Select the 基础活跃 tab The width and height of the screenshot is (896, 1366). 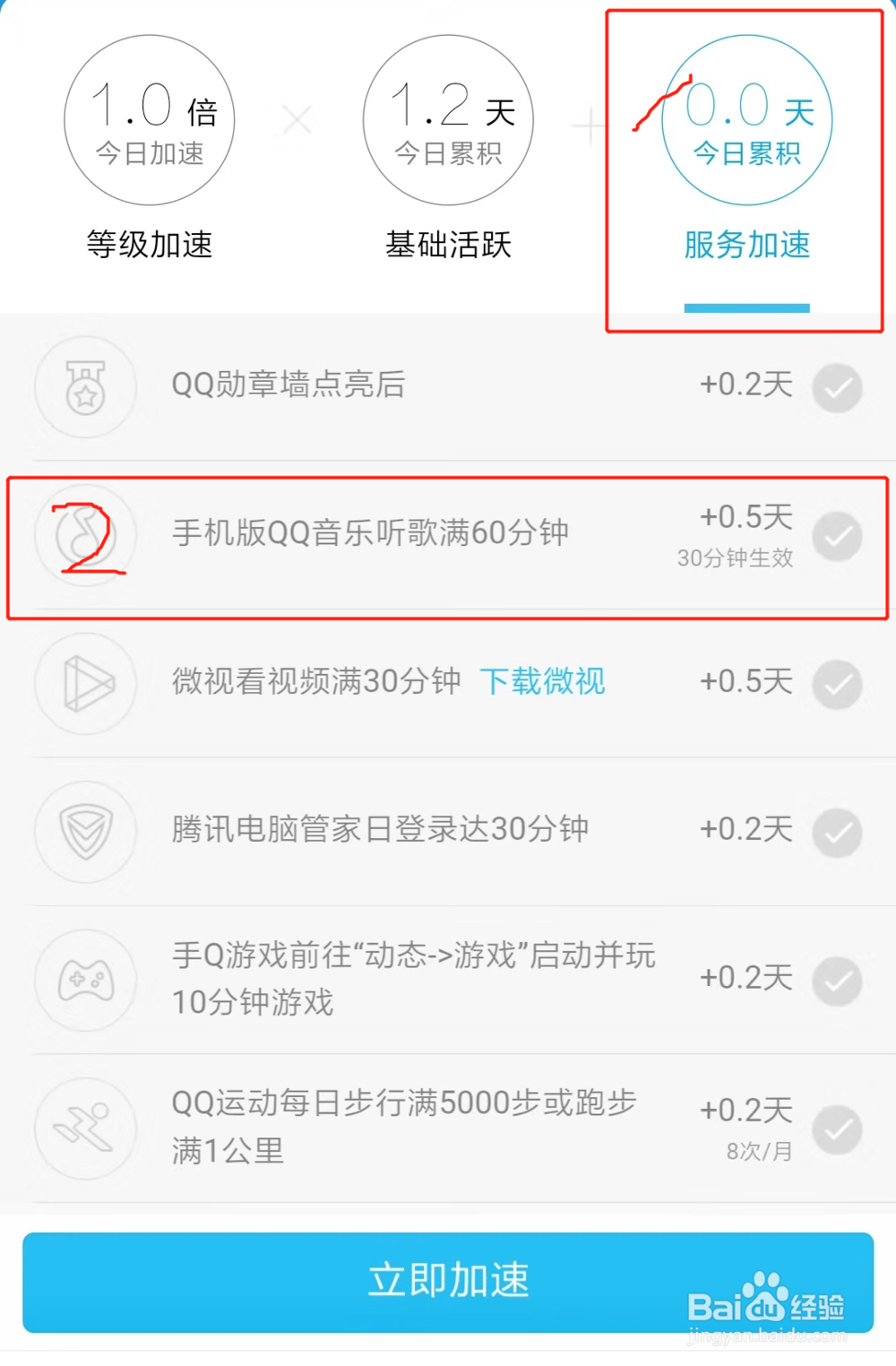pyautogui.click(x=448, y=246)
